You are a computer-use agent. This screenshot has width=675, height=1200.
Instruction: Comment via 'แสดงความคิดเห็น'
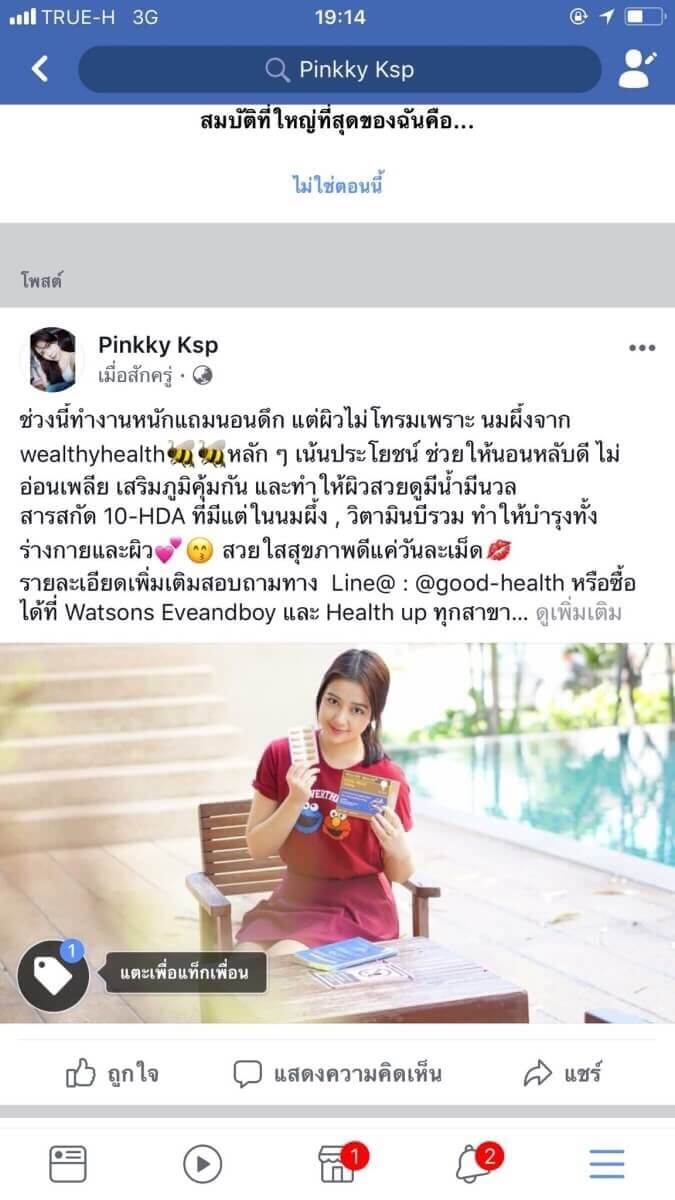pyautogui.click(x=337, y=1074)
